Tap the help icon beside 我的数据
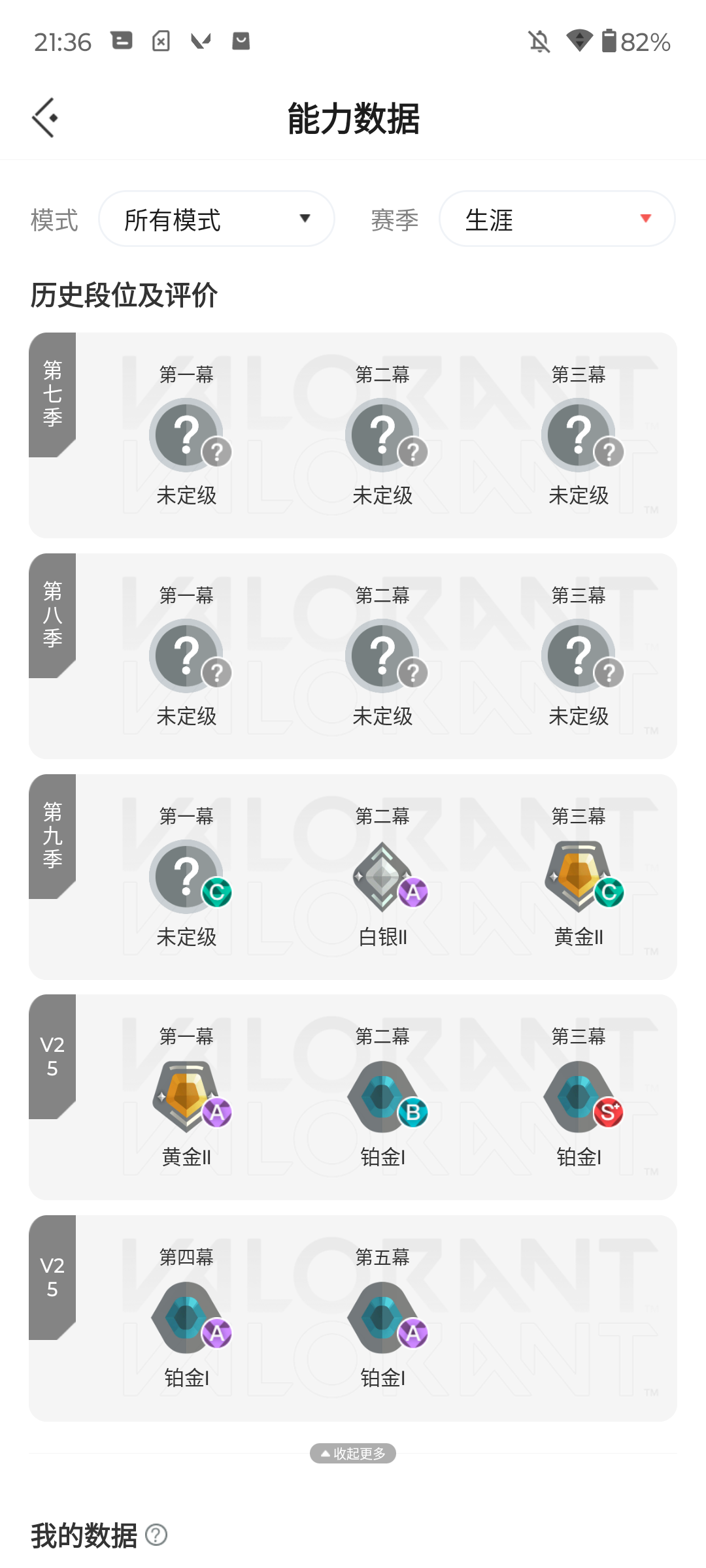The height and width of the screenshot is (1568, 706). pos(156,1535)
